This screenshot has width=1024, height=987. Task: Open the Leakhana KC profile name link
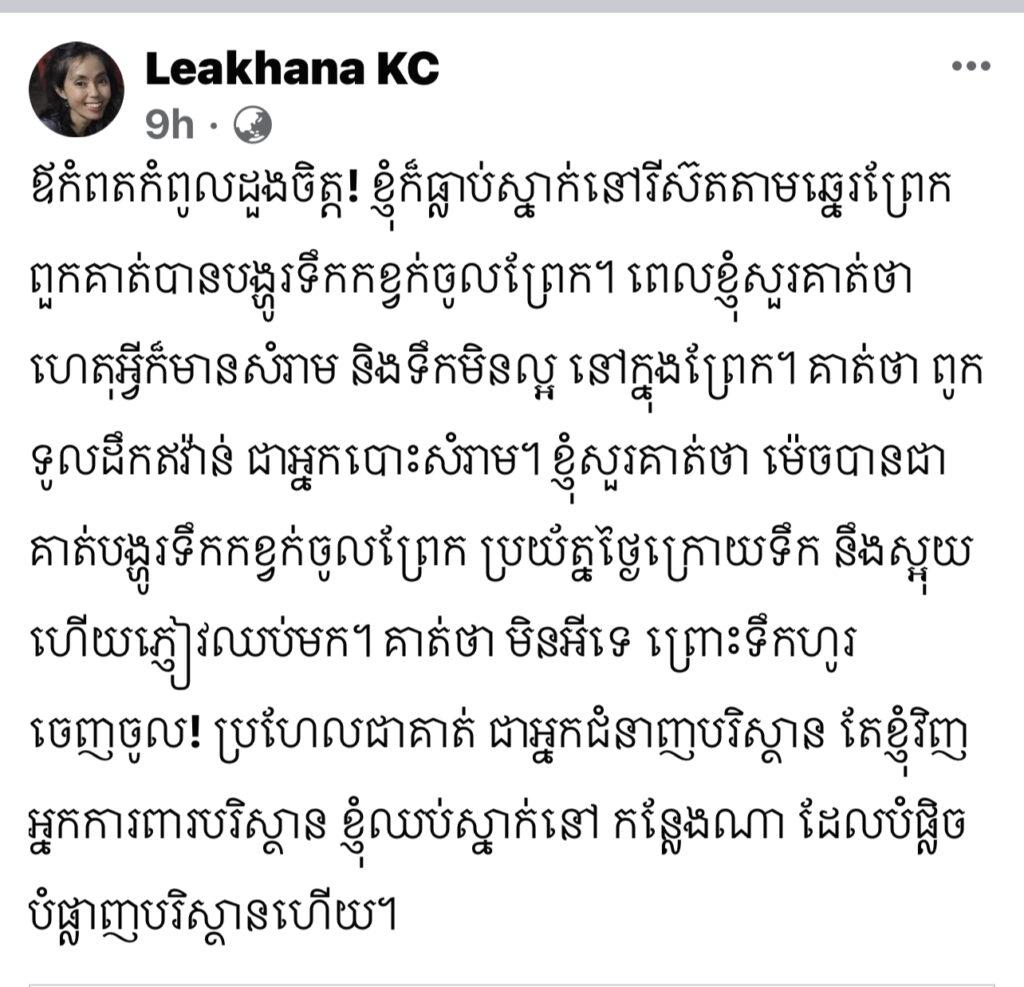291,68
